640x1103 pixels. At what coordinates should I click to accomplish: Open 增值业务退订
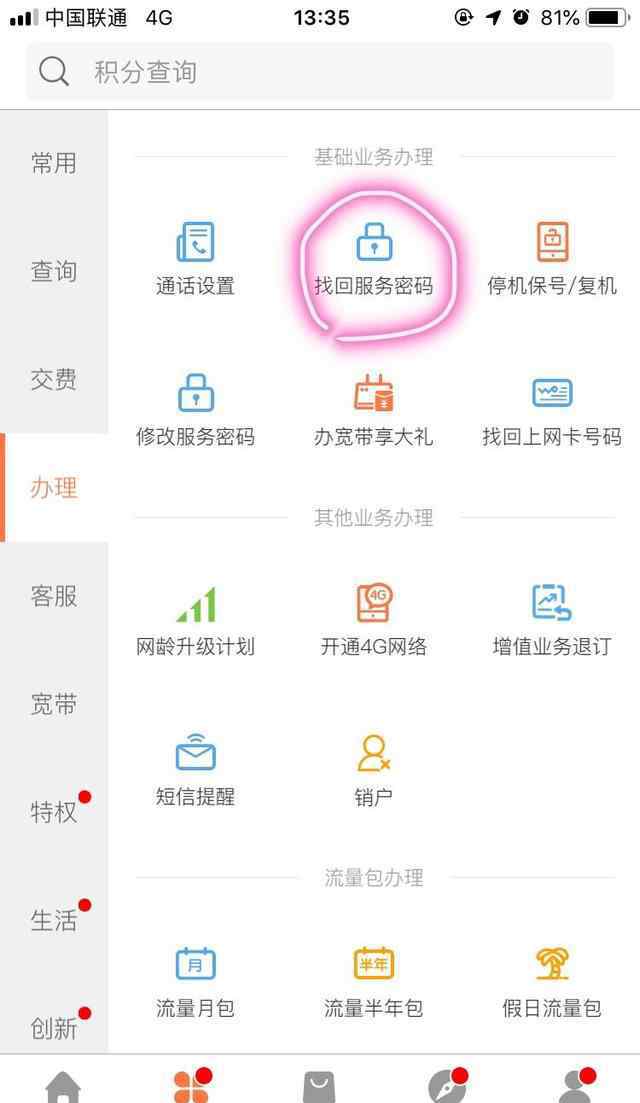(x=552, y=620)
